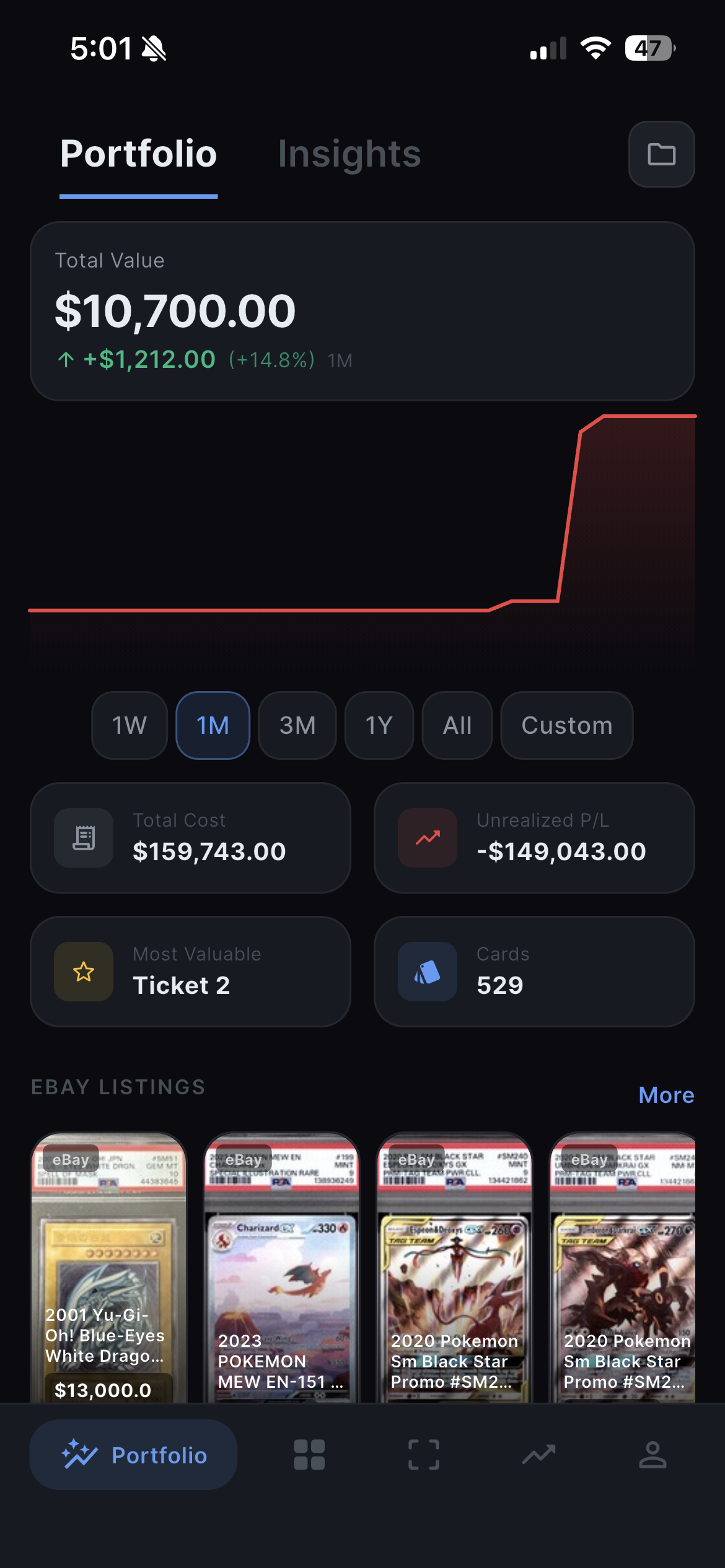
Task: Open the card scanner icon in bottom bar
Action: 423,1454
